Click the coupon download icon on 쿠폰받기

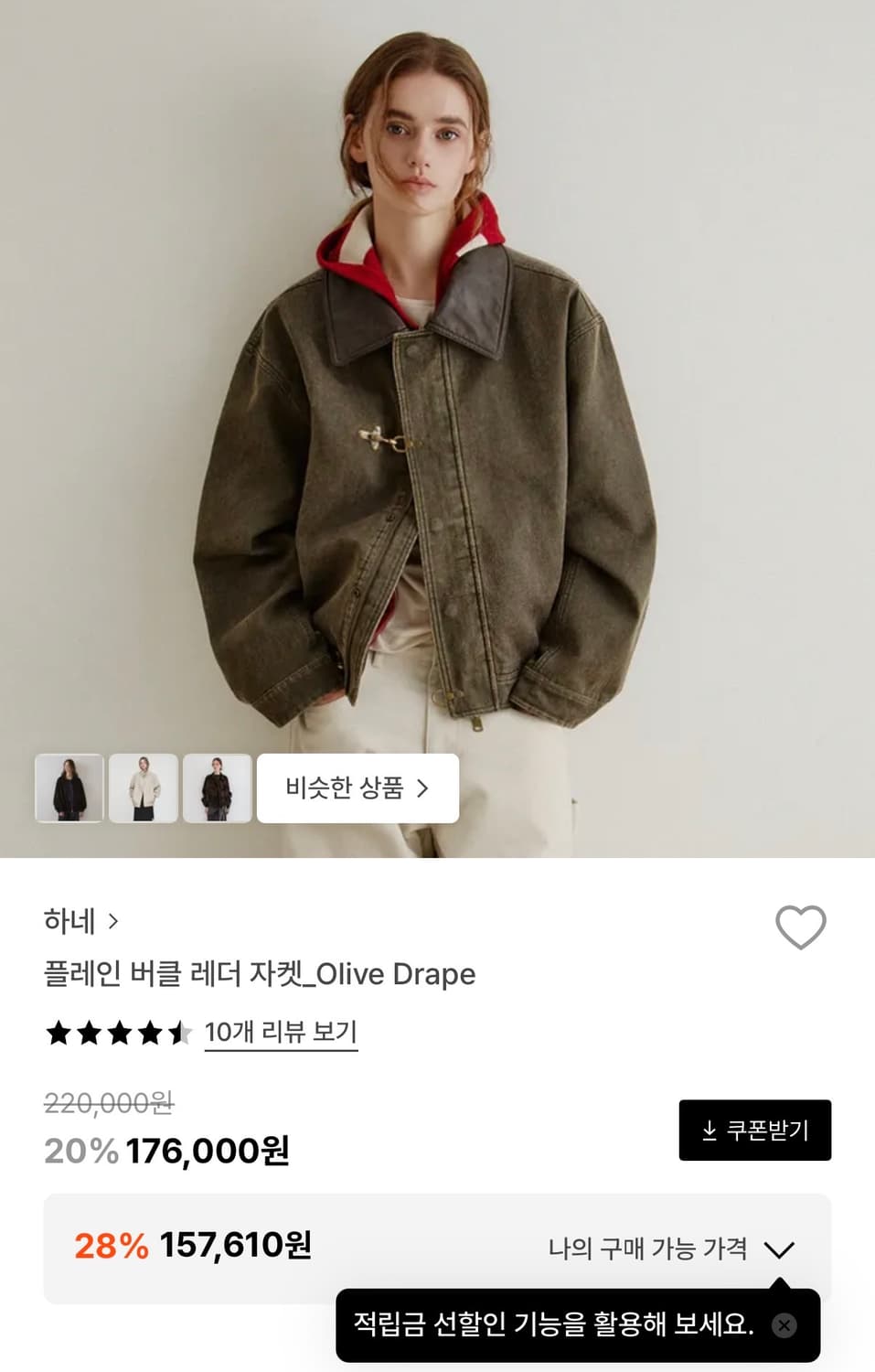(711, 1130)
